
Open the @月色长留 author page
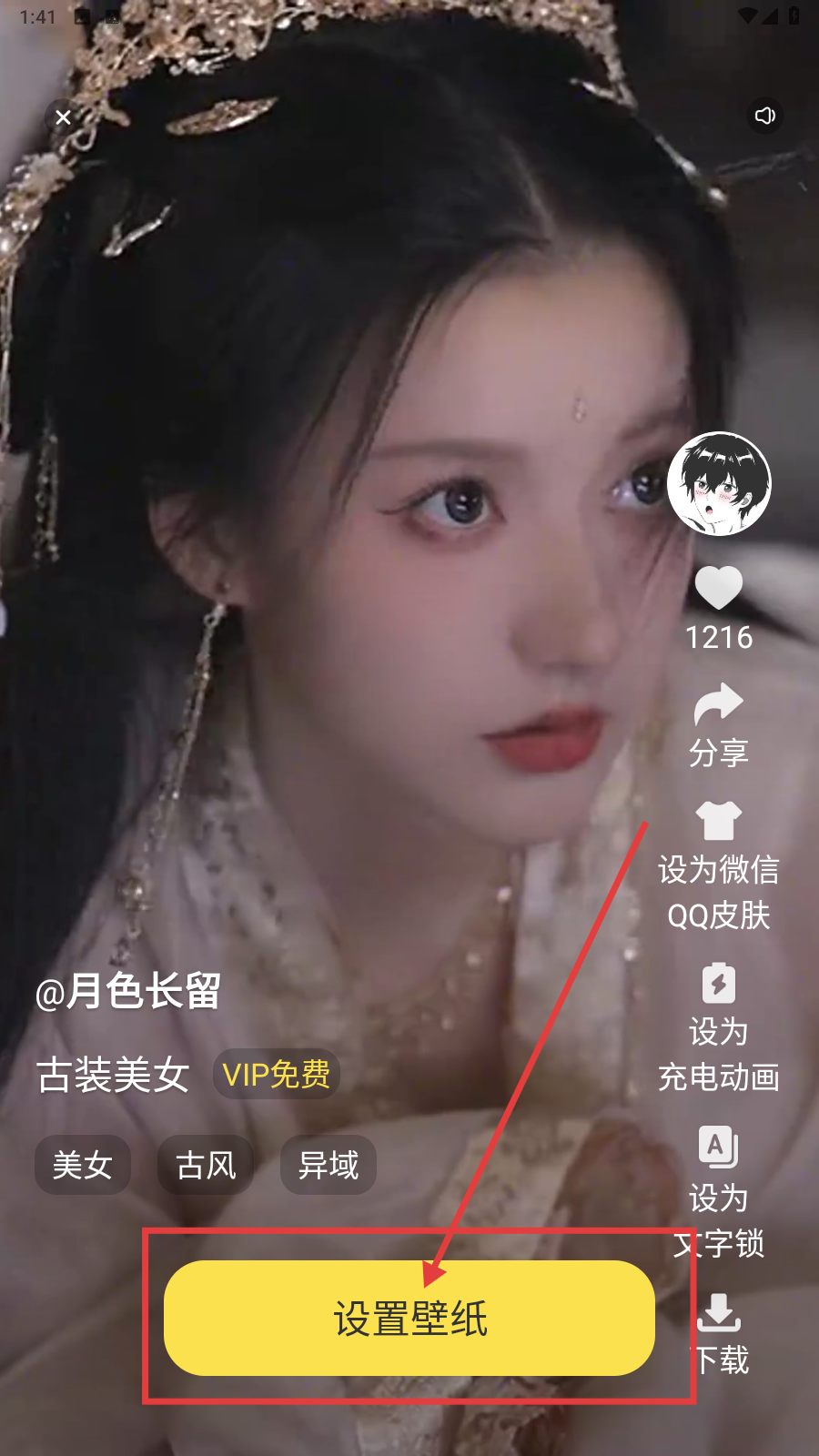coord(128,992)
